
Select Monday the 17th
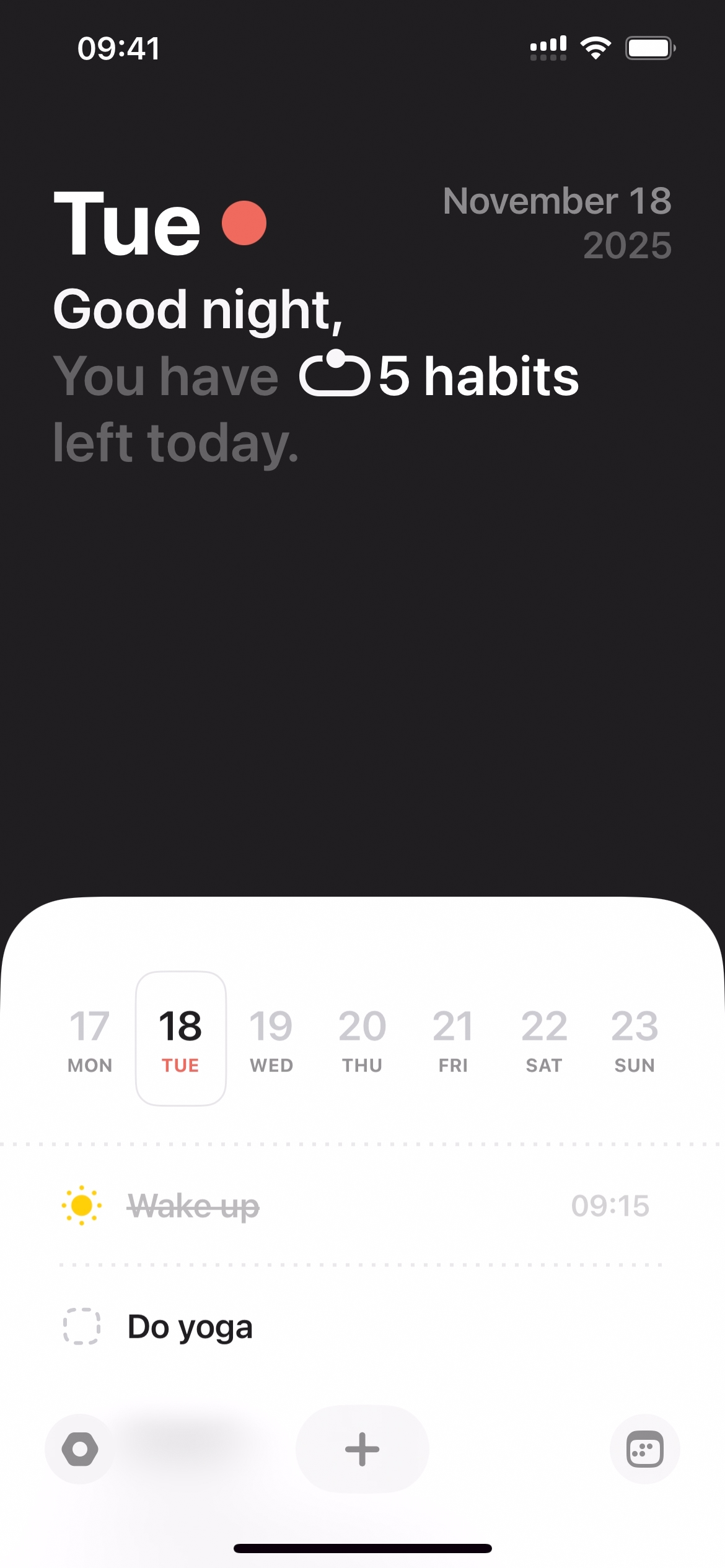coord(90,1039)
